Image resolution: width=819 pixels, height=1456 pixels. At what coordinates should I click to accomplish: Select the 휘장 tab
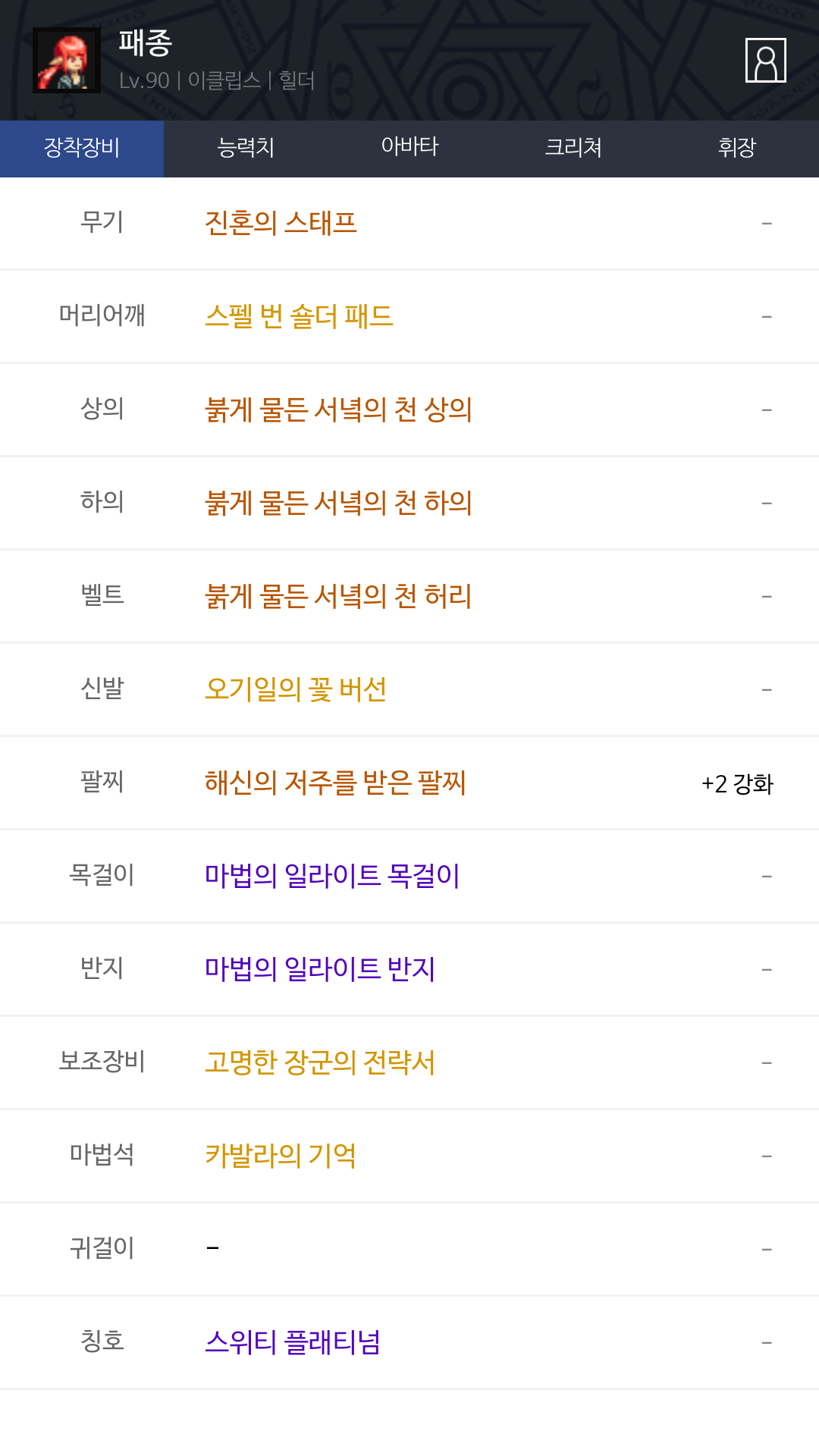click(x=737, y=149)
